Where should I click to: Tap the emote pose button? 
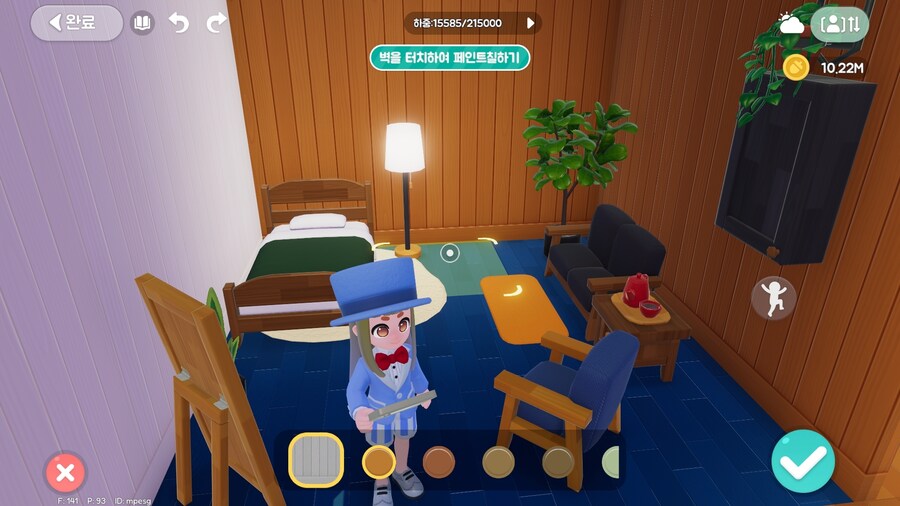773,298
